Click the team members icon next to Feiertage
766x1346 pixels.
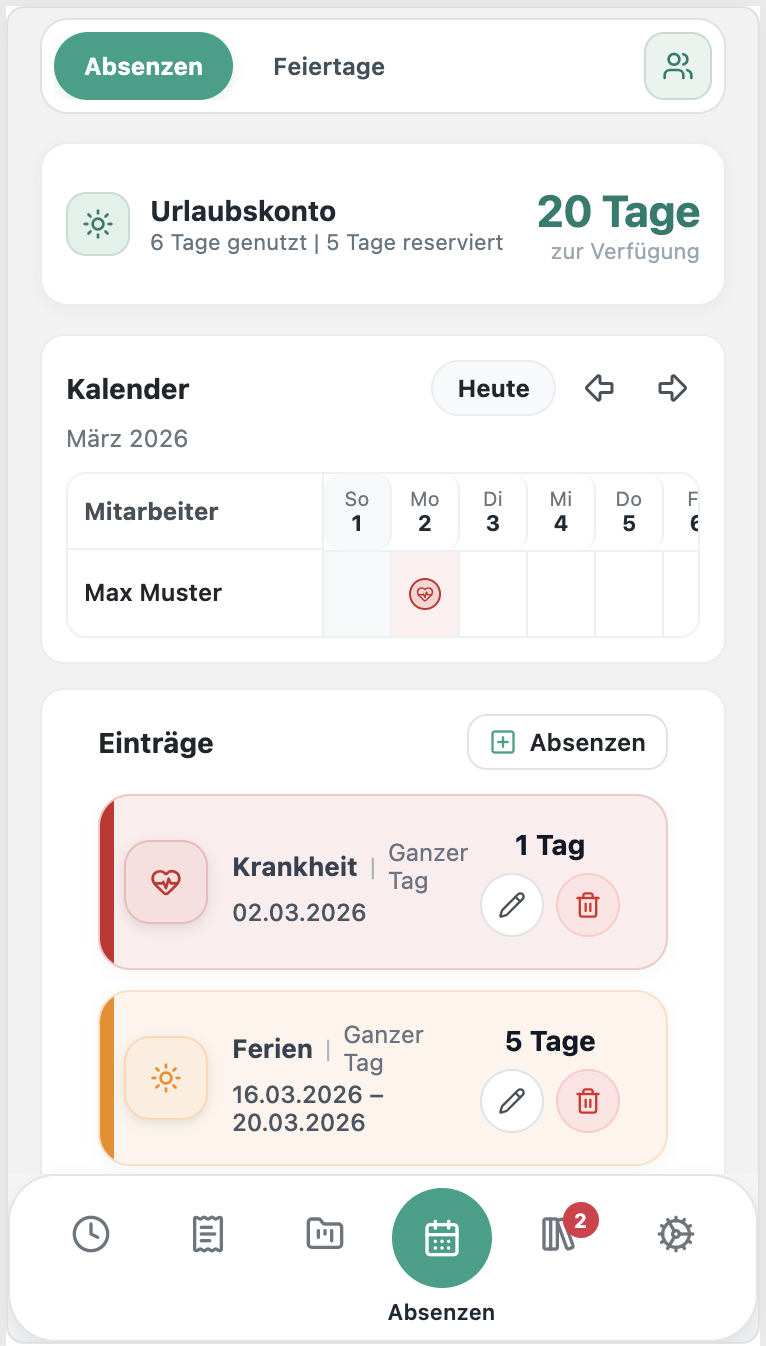[x=678, y=66]
